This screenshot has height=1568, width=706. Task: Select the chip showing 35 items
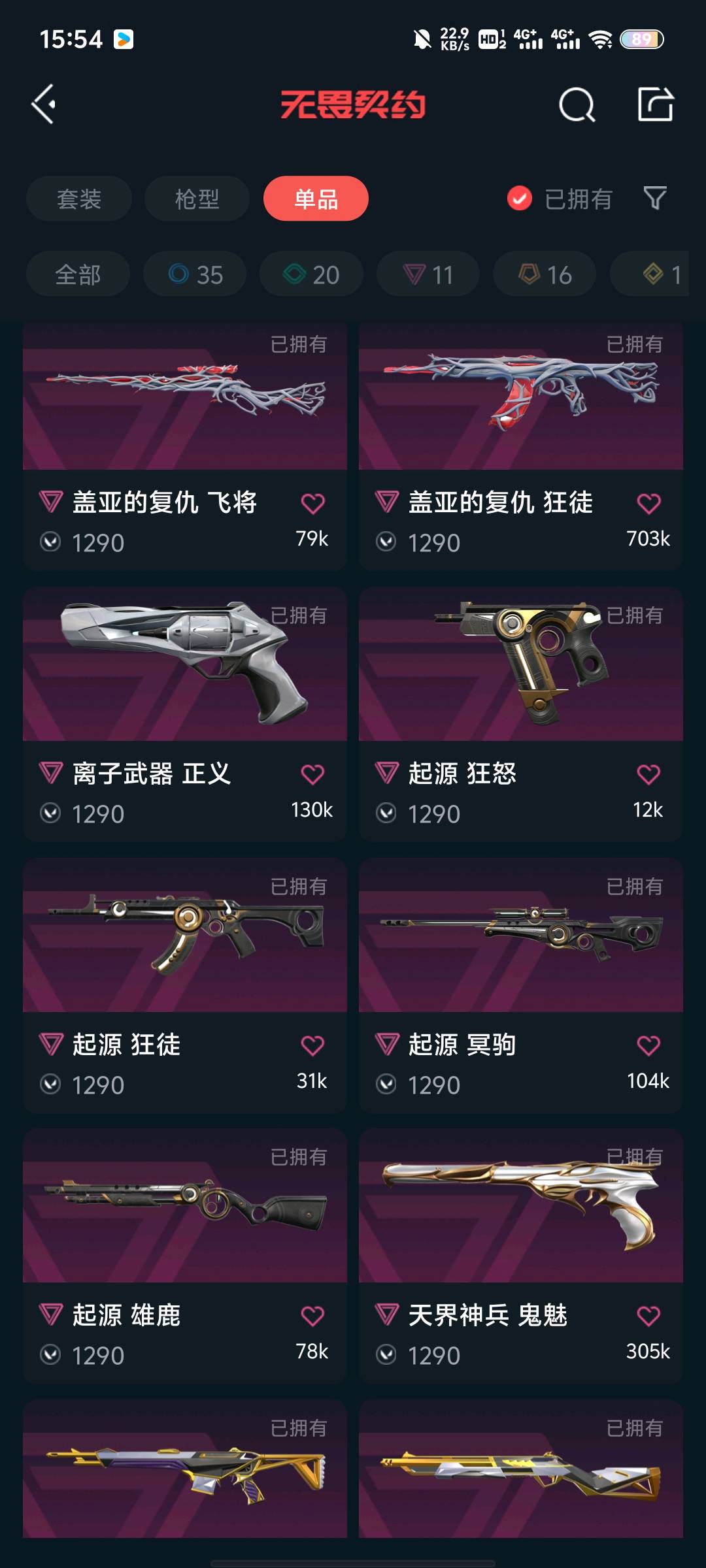coord(195,274)
